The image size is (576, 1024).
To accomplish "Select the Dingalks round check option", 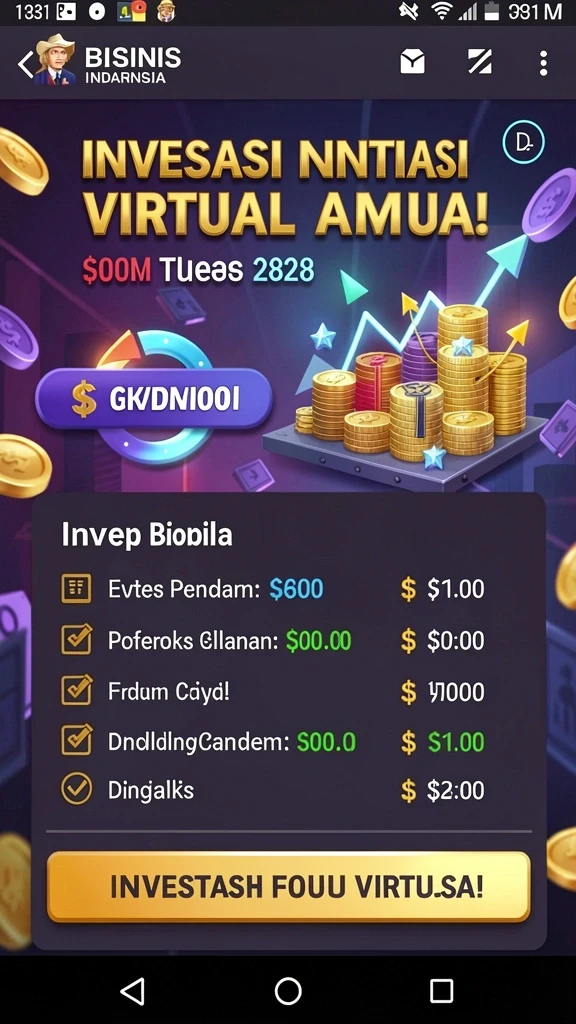I will point(76,790).
